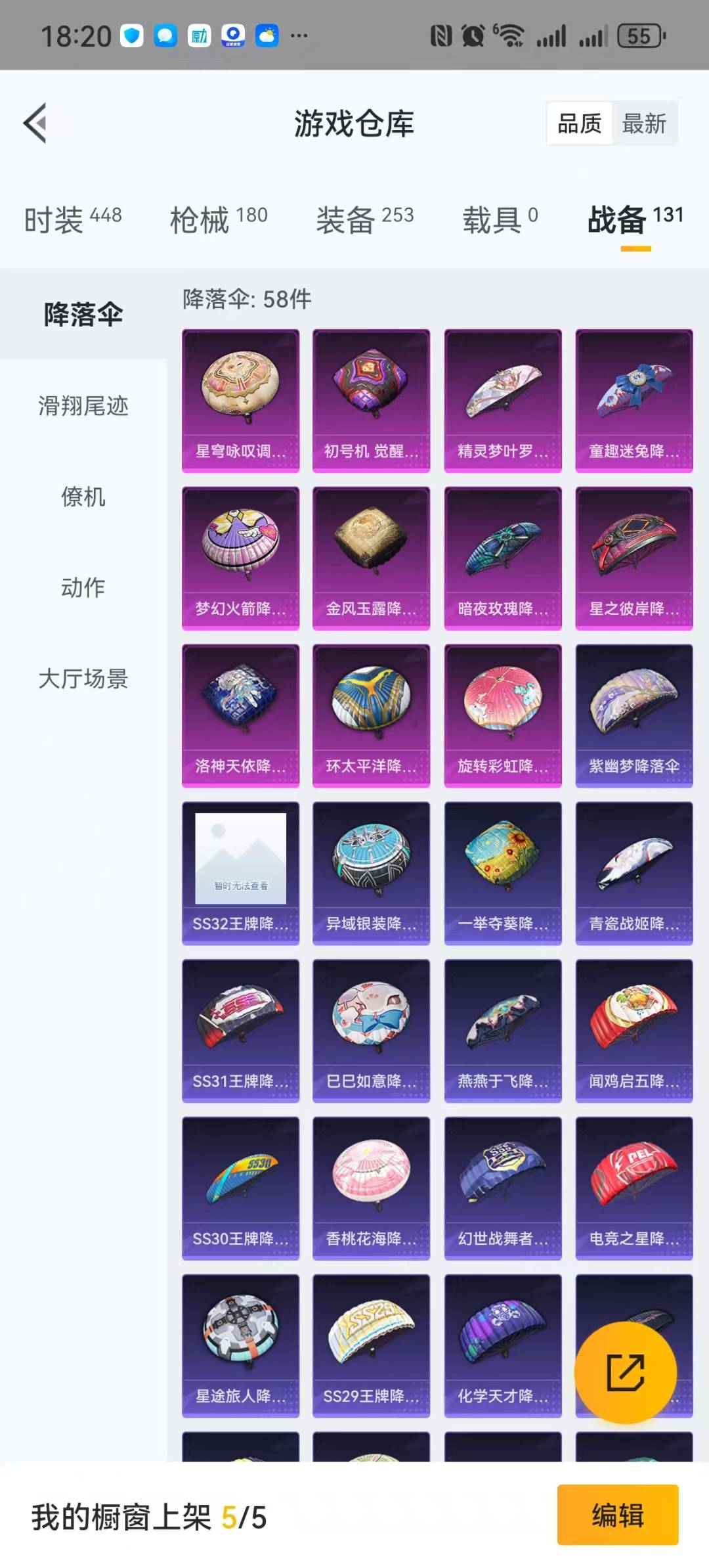The width and height of the screenshot is (709, 1568).
Task: Select the 品质 sort option
Action: [x=580, y=123]
